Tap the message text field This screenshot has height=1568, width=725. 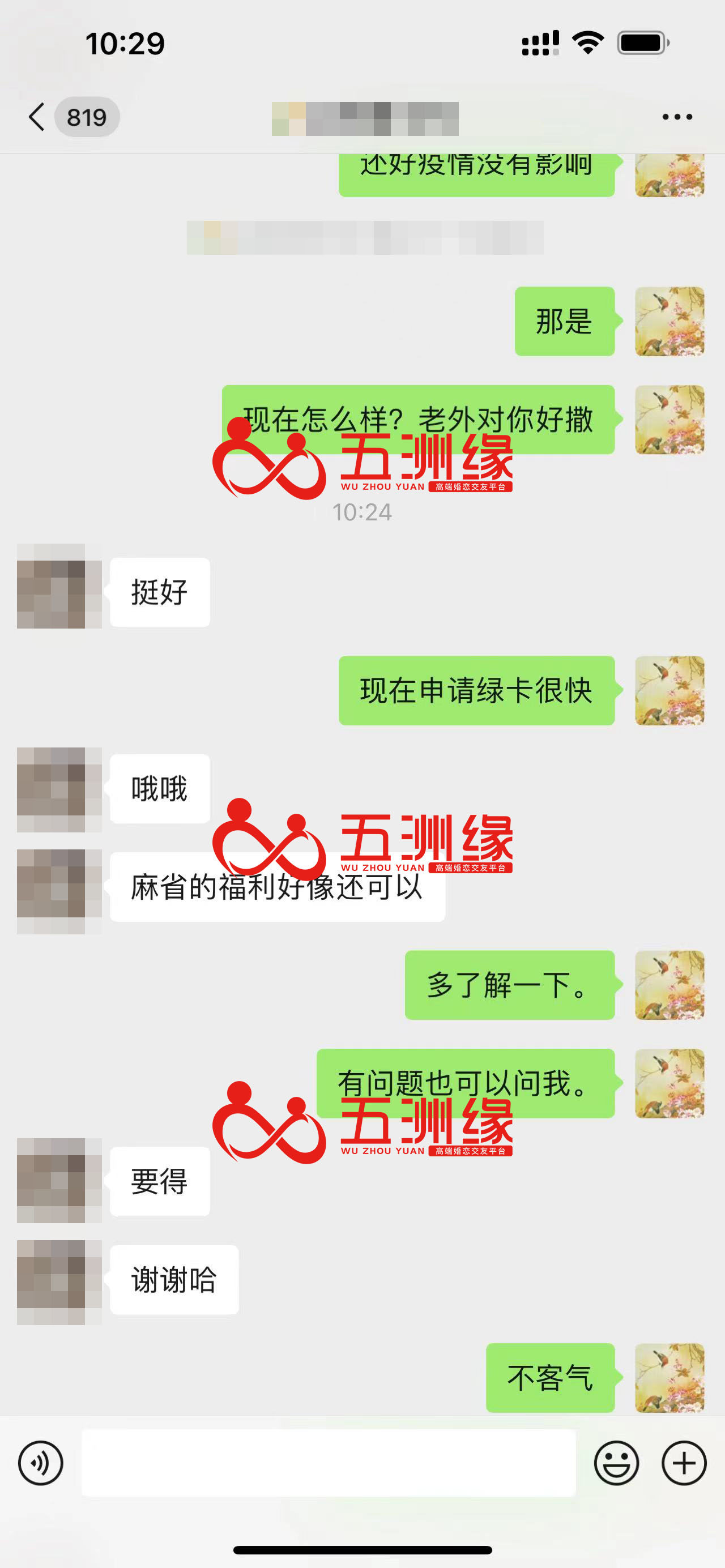(329, 1463)
